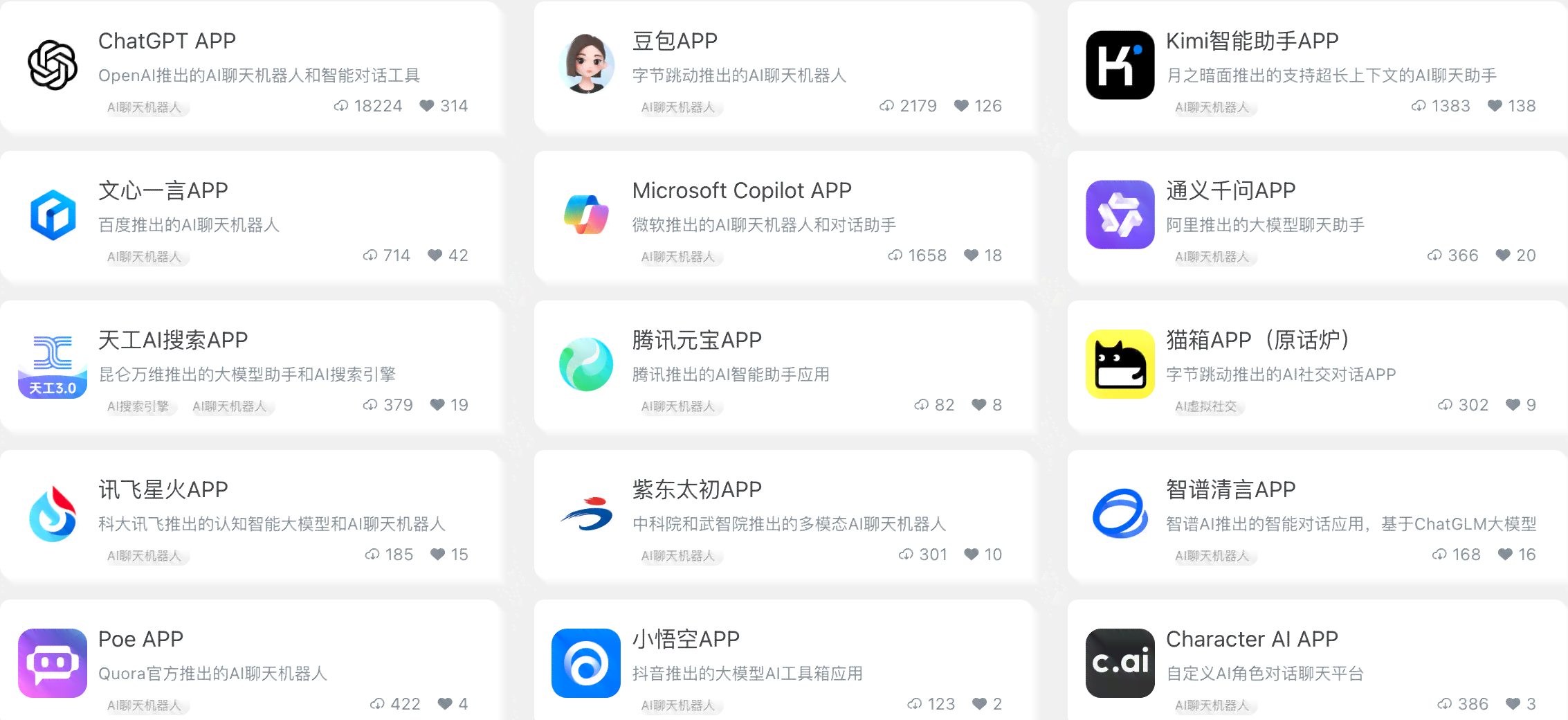The image size is (1568, 720).
Task: Like the 豆包APP with the heart
Action: click(x=961, y=106)
